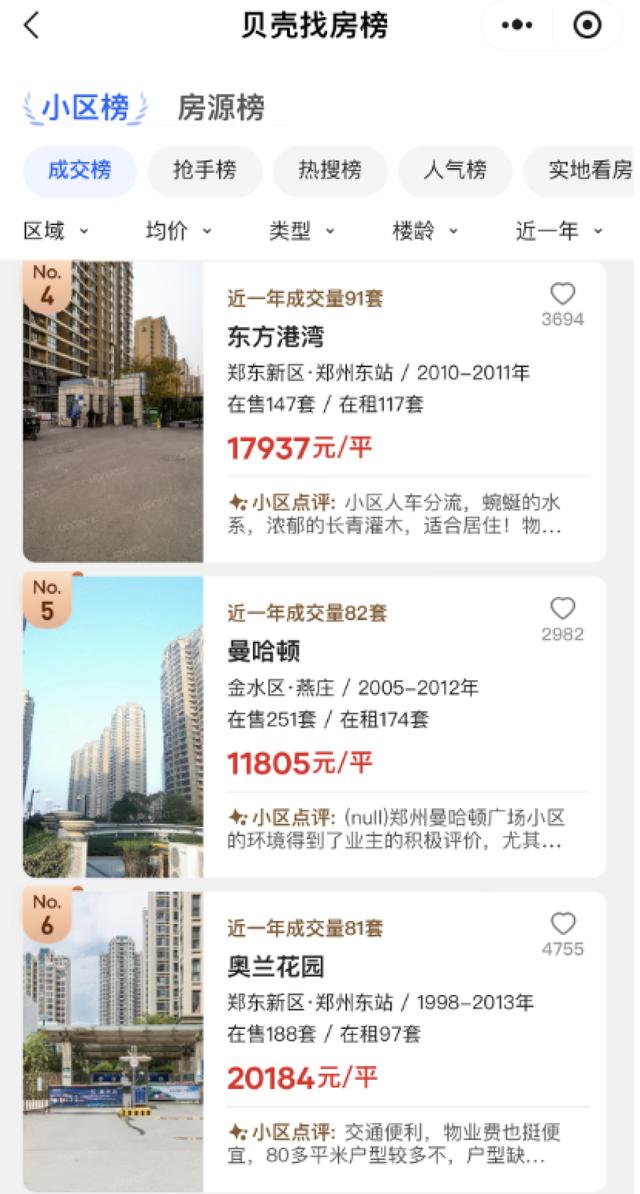Favorite 东方港湾 with the heart icon
640x1194 pixels.
point(563,294)
